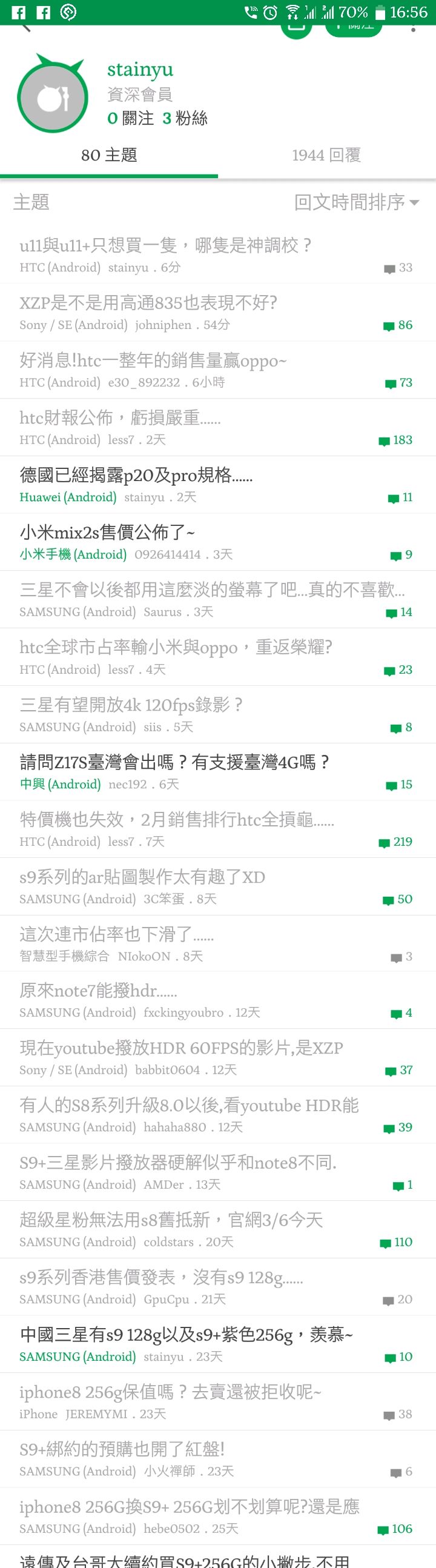436x1568 pixels.
Task: Open thread iphone8 256g保值嗎
Action: [170, 1392]
